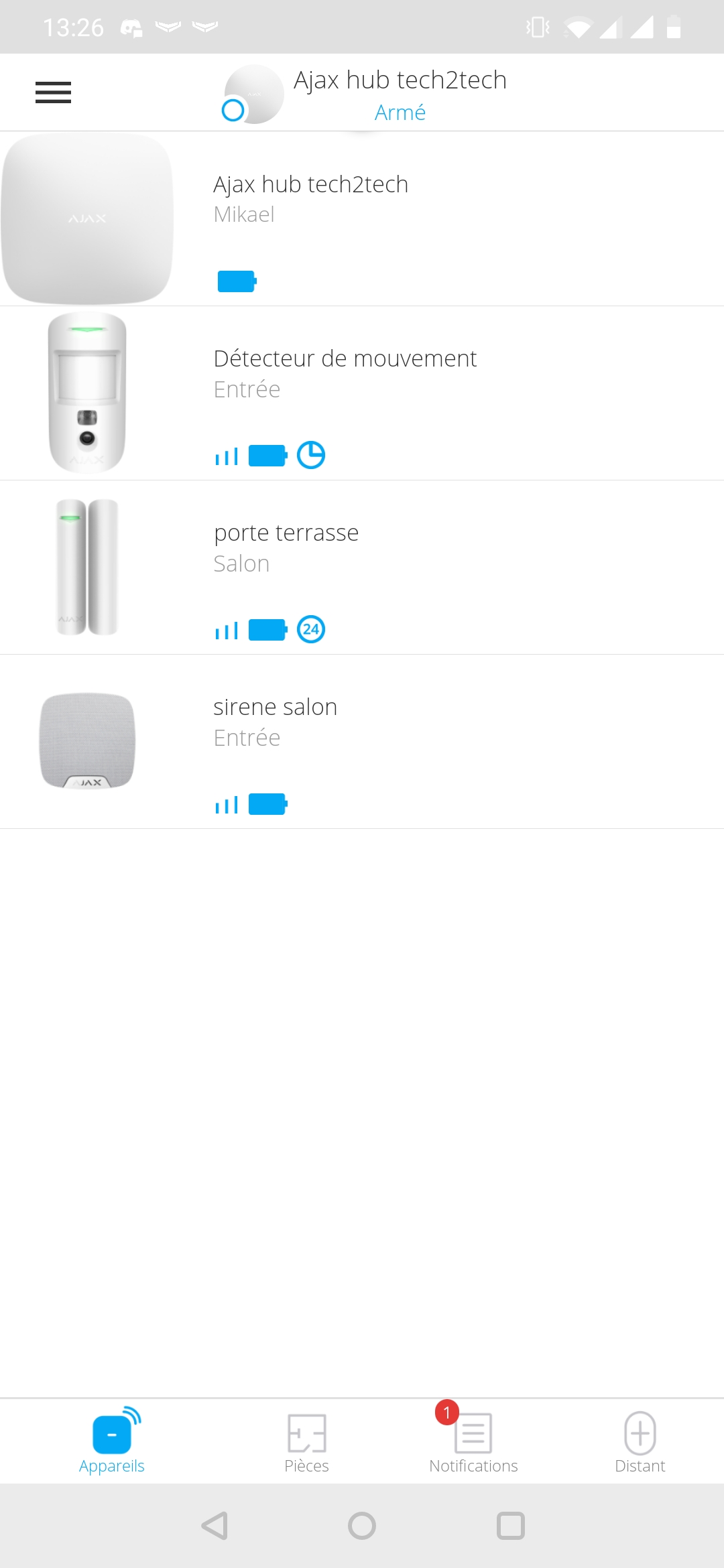Switch to the Notifications tab

473,1441
